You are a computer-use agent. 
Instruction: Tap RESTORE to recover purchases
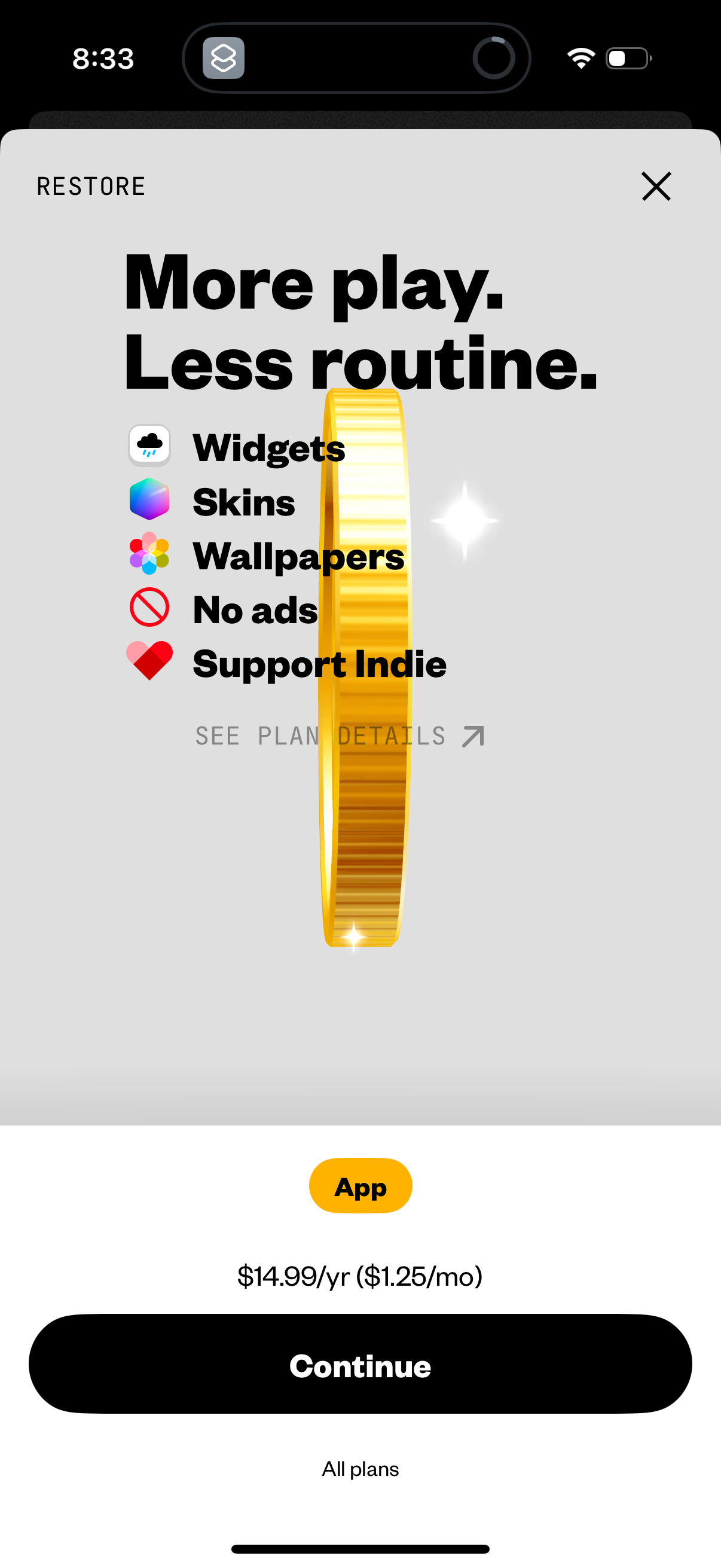click(x=90, y=186)
